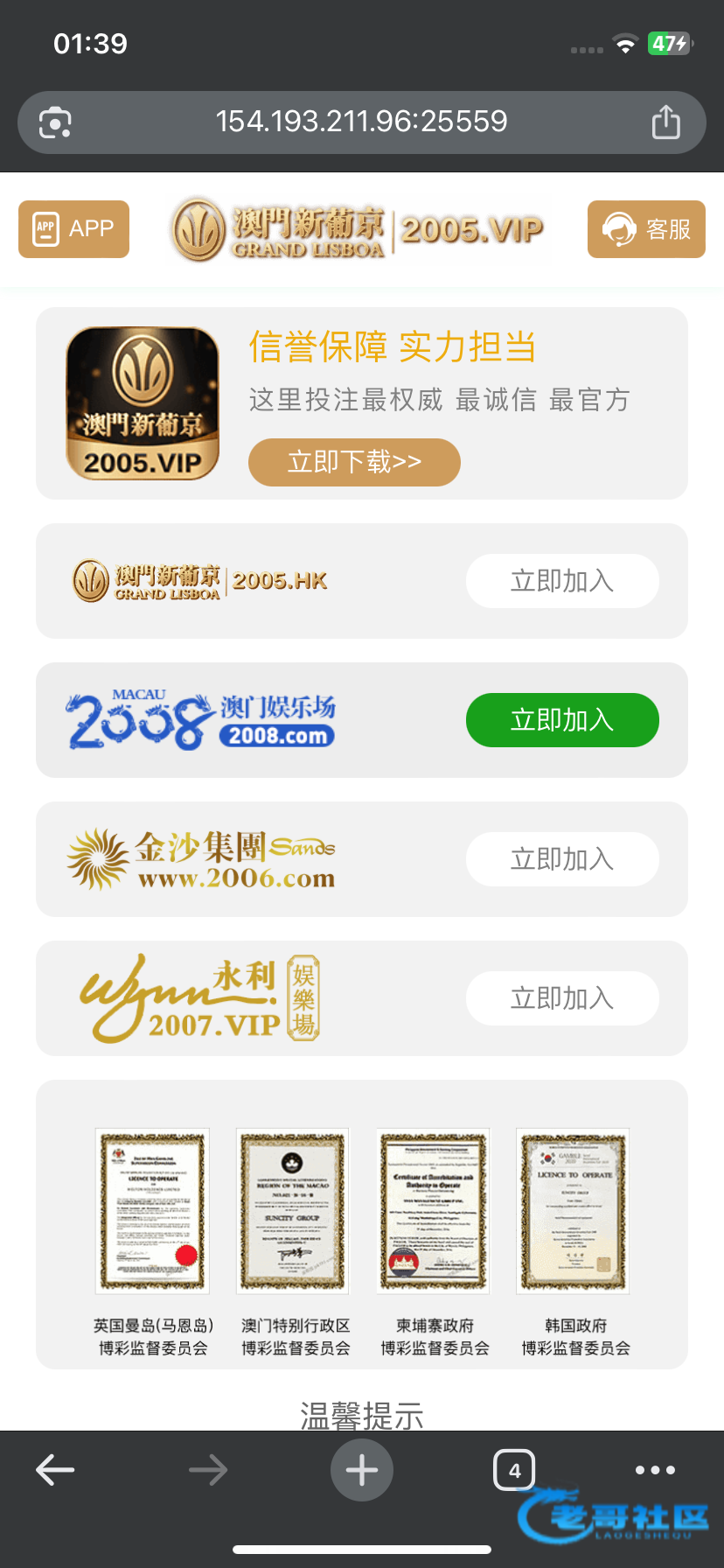Tap green 立即加入 for 2008.com
This screenshot has height=1568, width=724.
(562, 720)
